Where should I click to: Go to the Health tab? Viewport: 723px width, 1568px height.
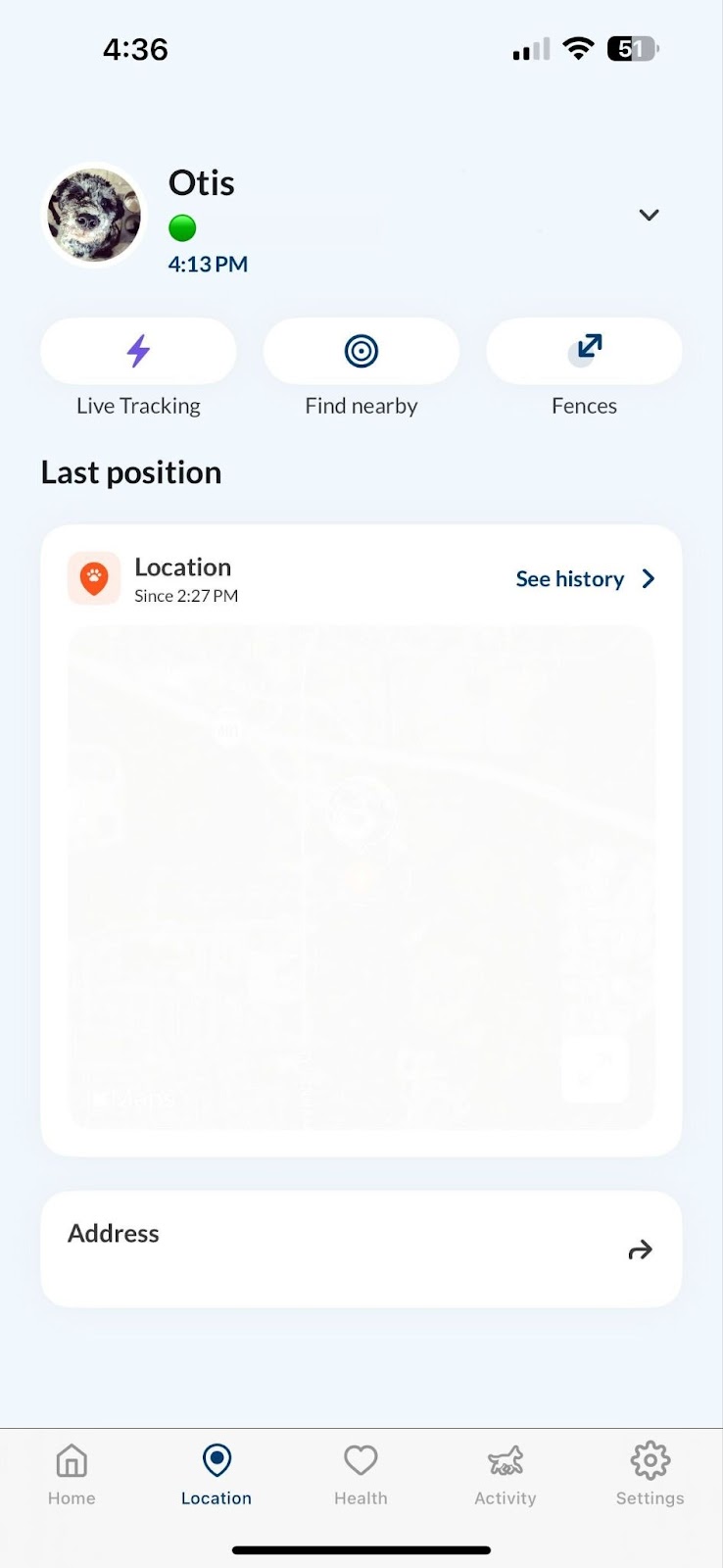361,1474
